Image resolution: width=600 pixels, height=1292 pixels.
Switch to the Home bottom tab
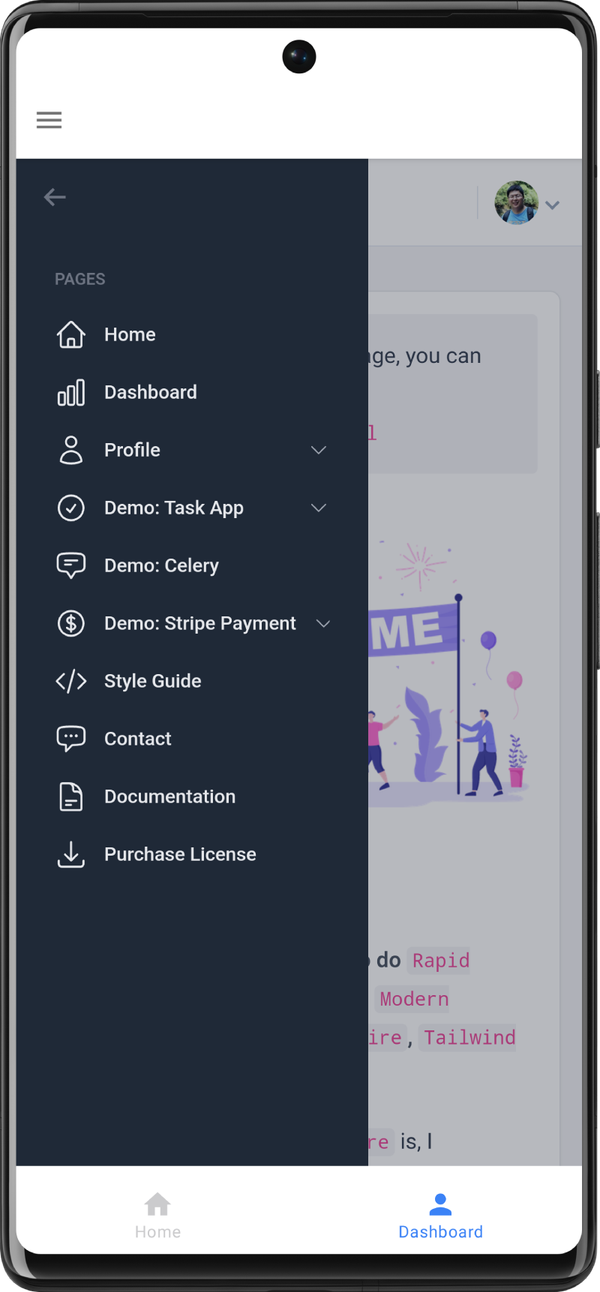[158, 1216]
